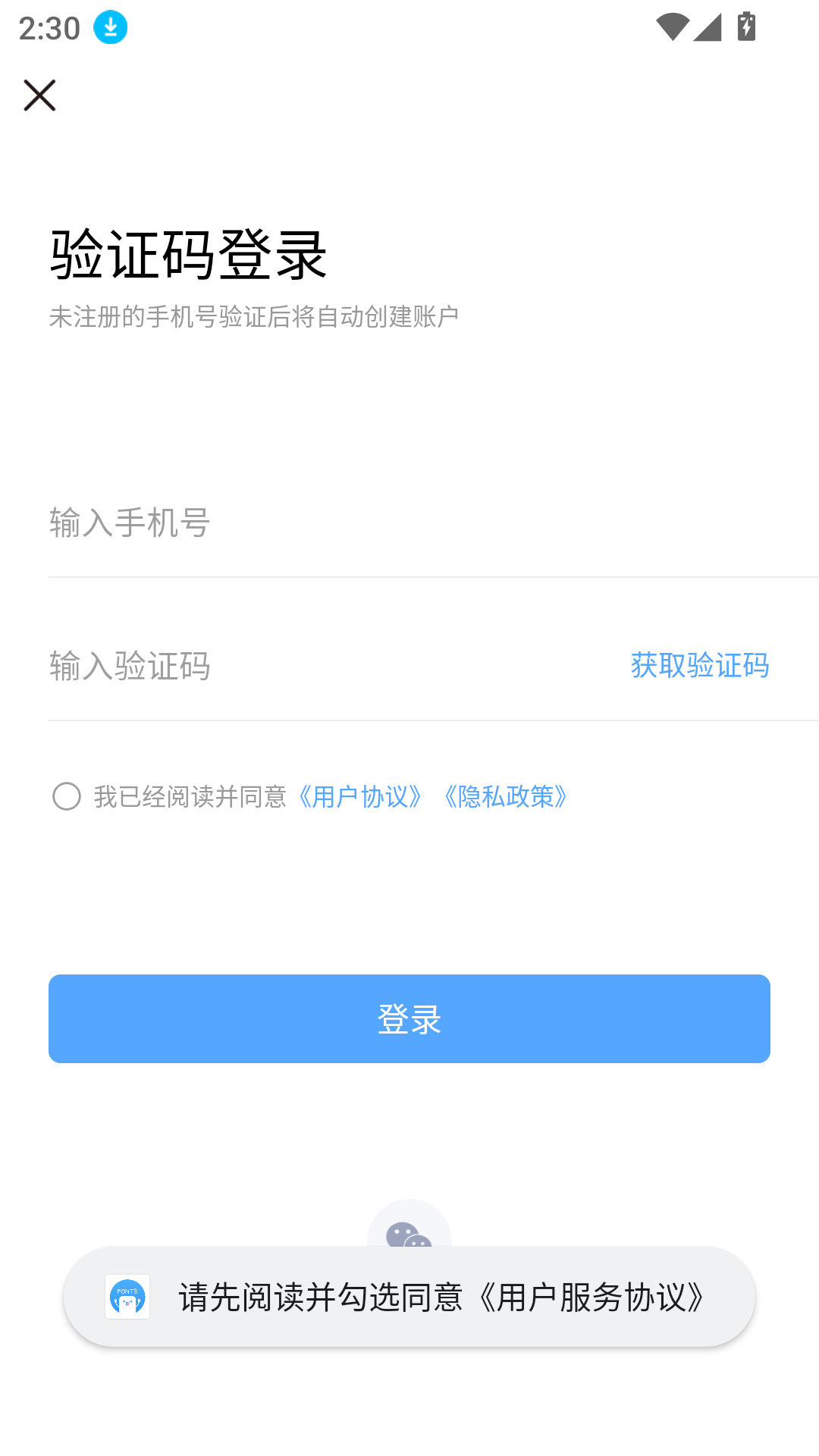
Task: Check the agreement consent circle
Action: click(x=67, y=797)
